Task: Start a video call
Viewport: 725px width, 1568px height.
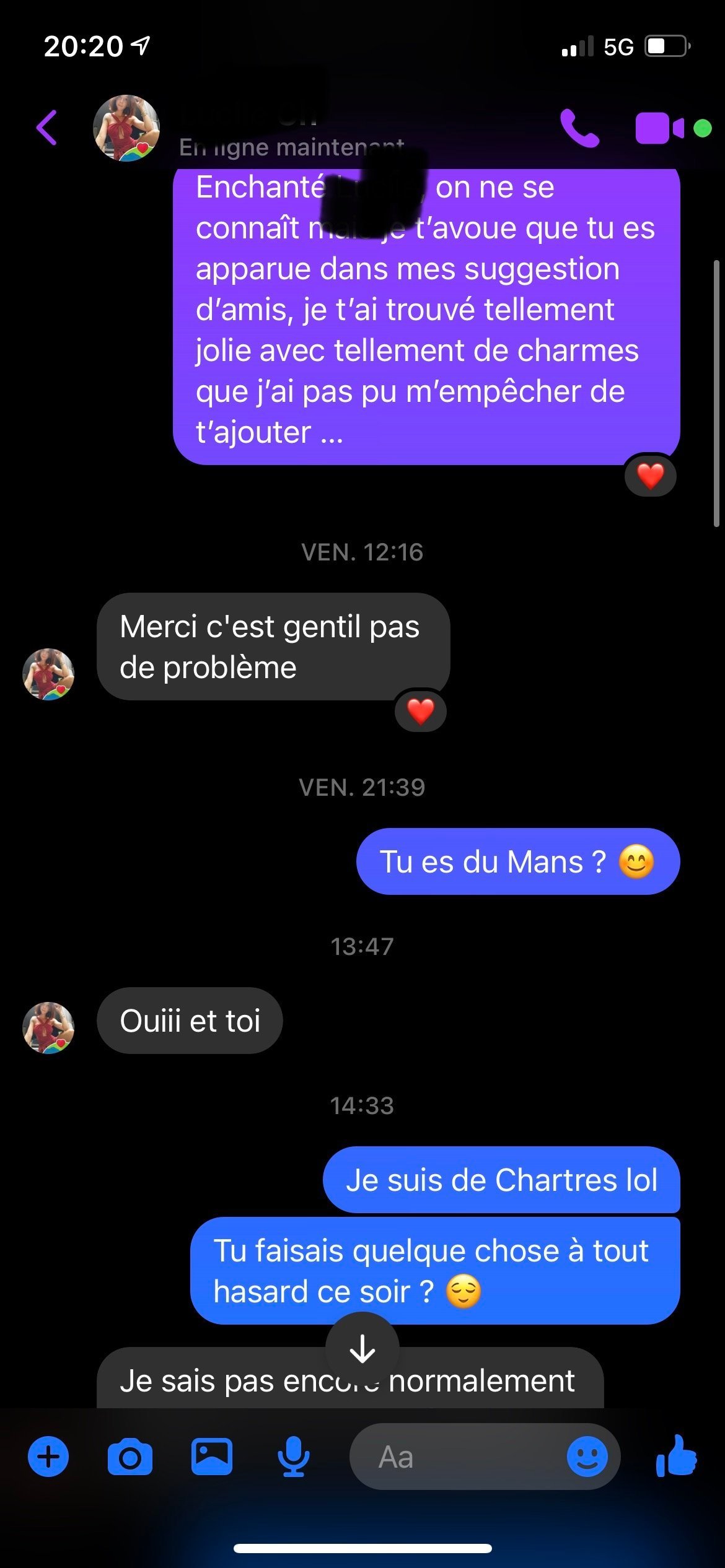Action: tap(660, 128)
